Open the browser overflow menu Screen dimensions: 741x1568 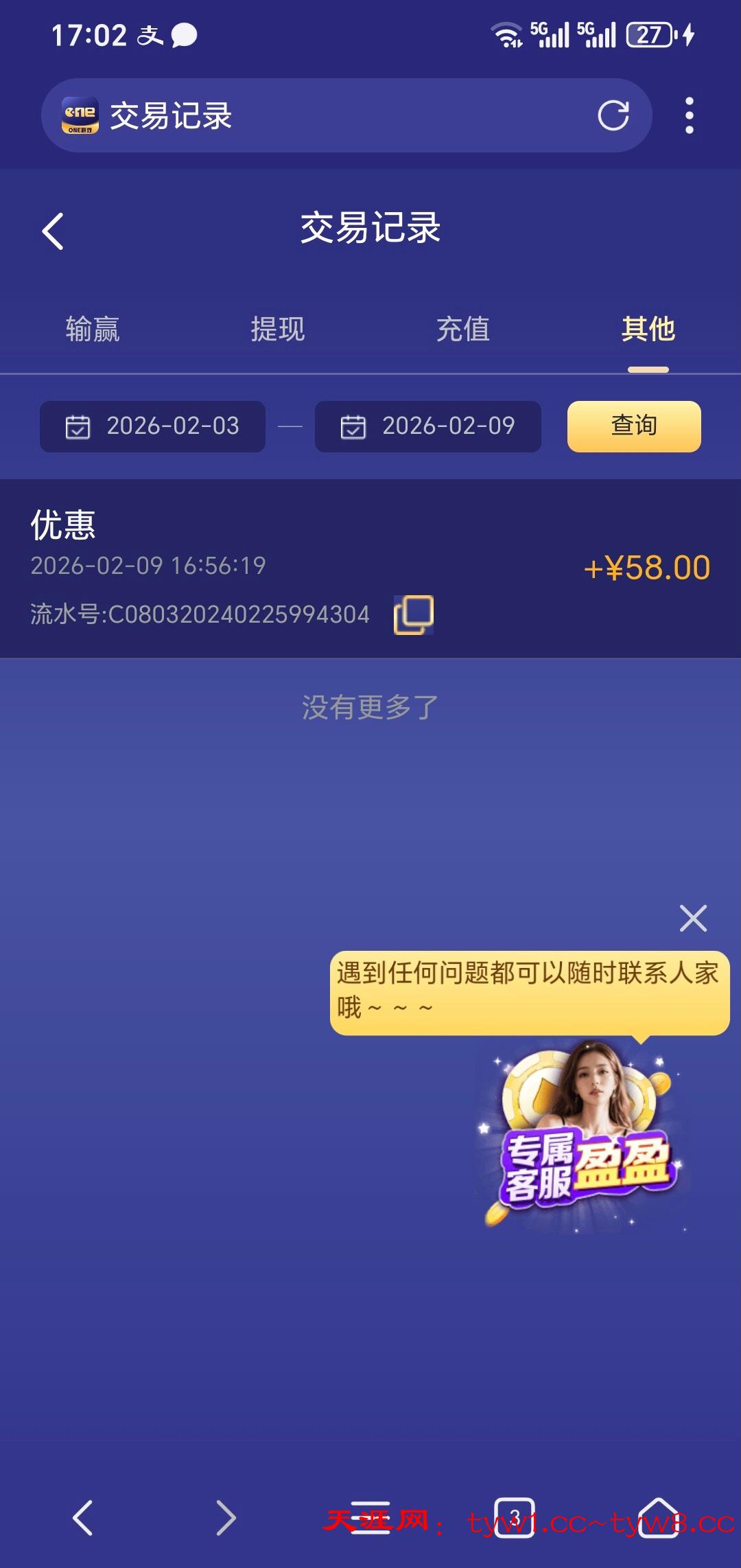click(689, 115)
